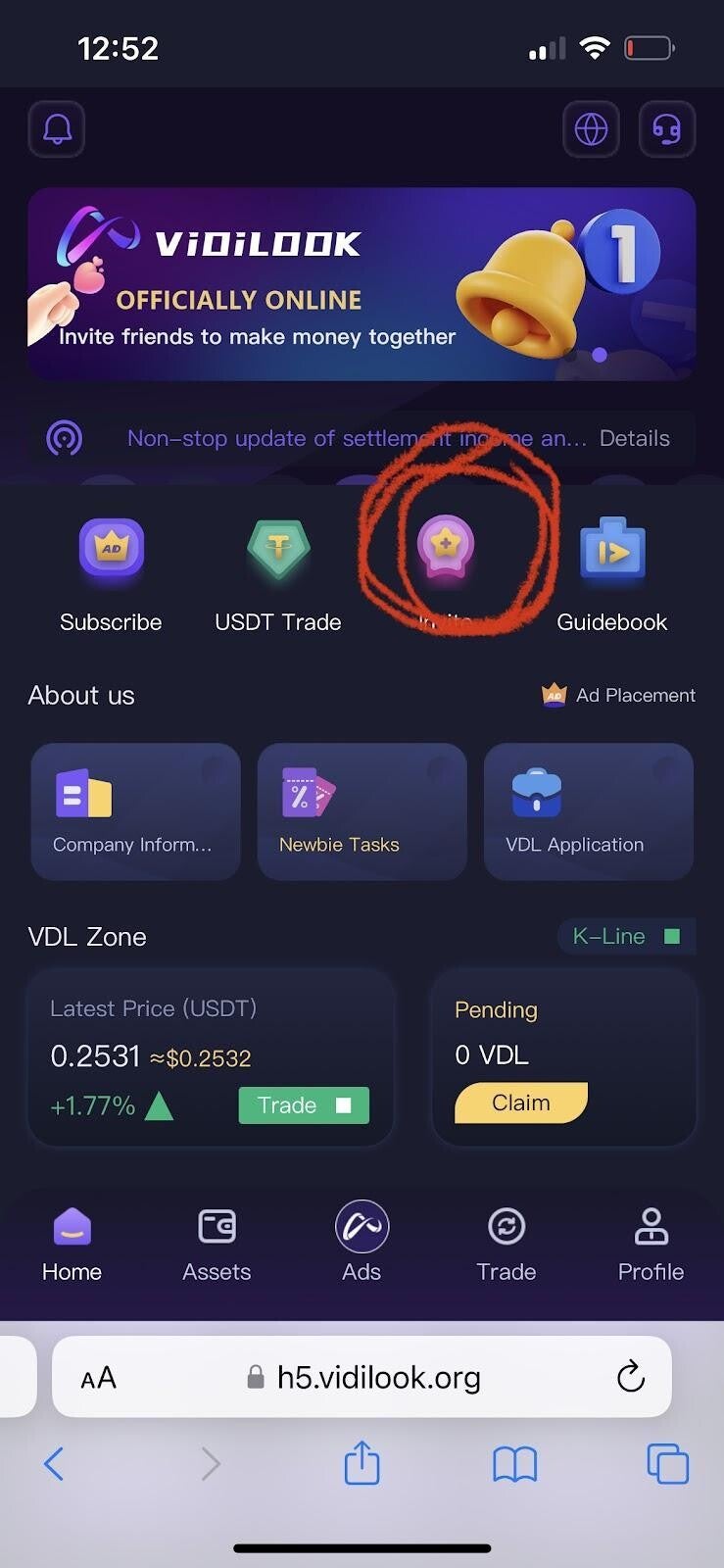The image size is (724, 1568).
Task: Go to Ad Placement
Action: click(619, 695)
